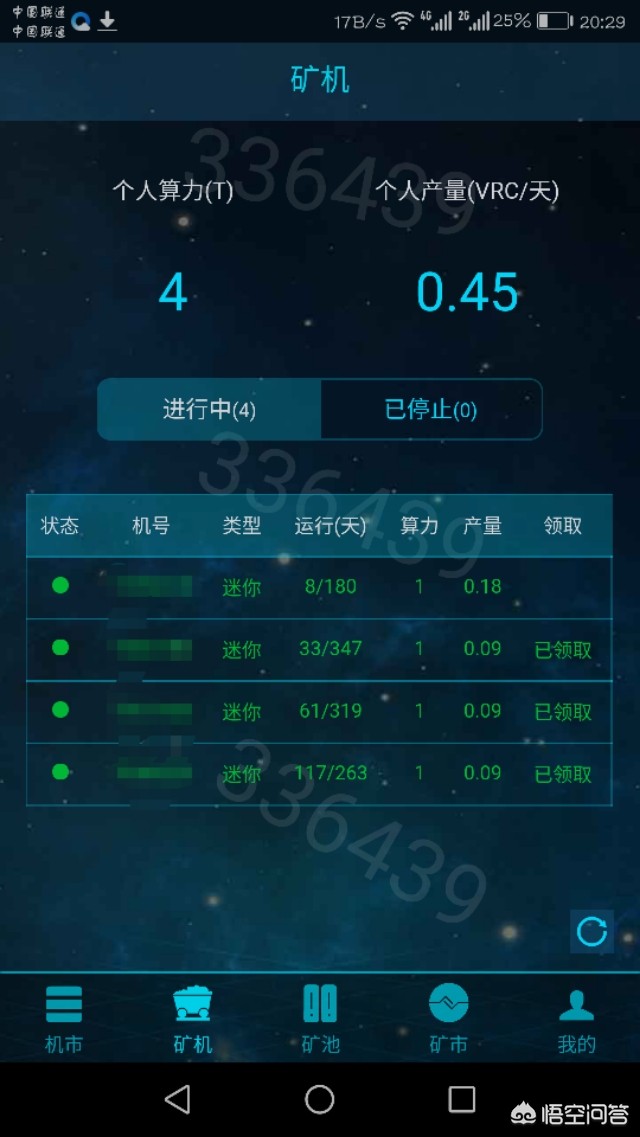Go to the 矿池 tab
This screenshot has height=1137, width=640.
(x=320, y=1018)
